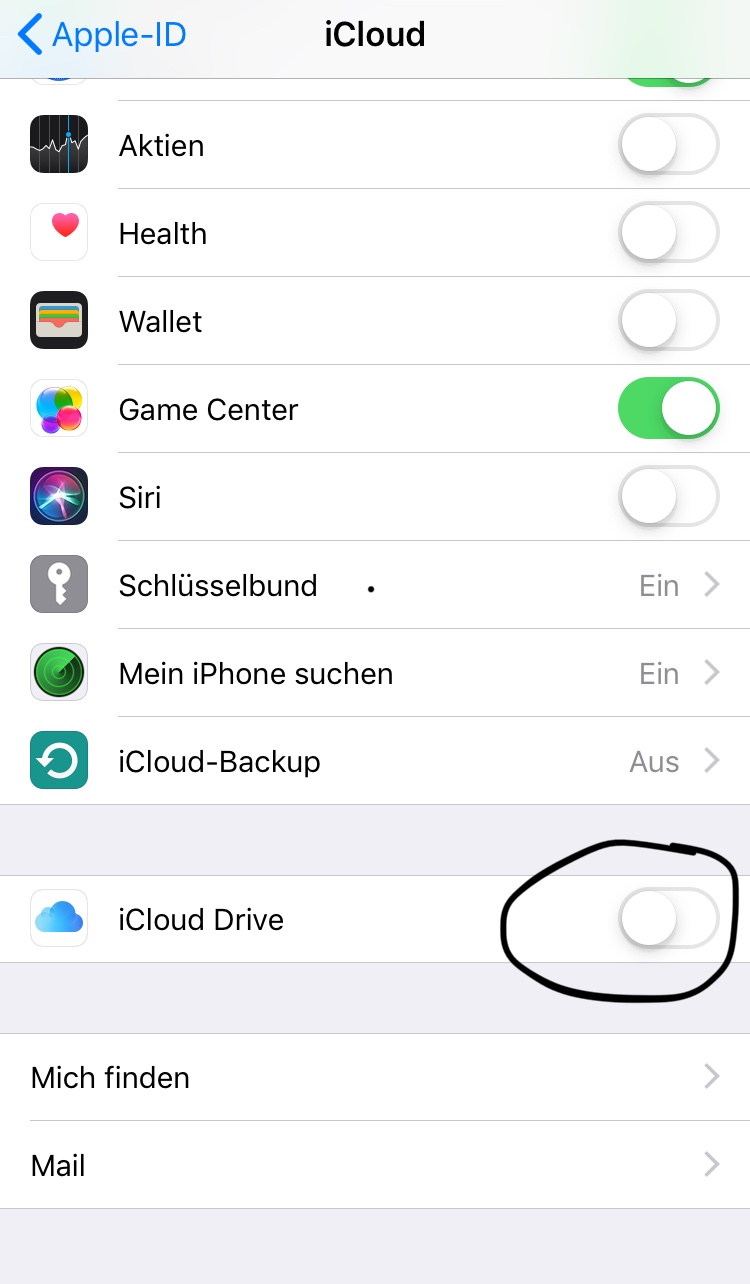Switch on the Wallet toggle
This screenshot has width=750, height=1284.
tap(669, 321)
